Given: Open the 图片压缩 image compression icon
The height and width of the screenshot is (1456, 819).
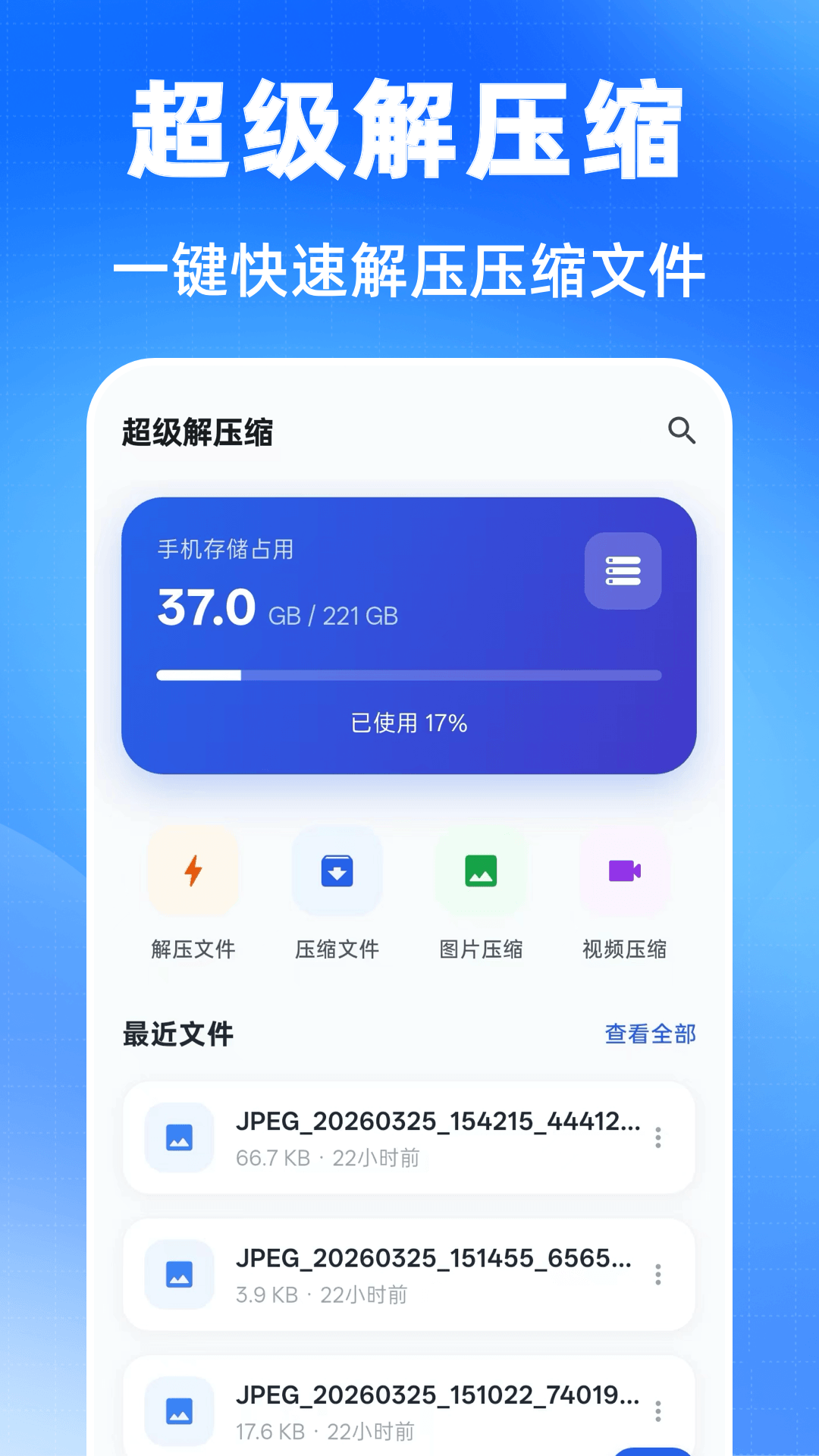Looking at the screenshot, I should (480, 871).
